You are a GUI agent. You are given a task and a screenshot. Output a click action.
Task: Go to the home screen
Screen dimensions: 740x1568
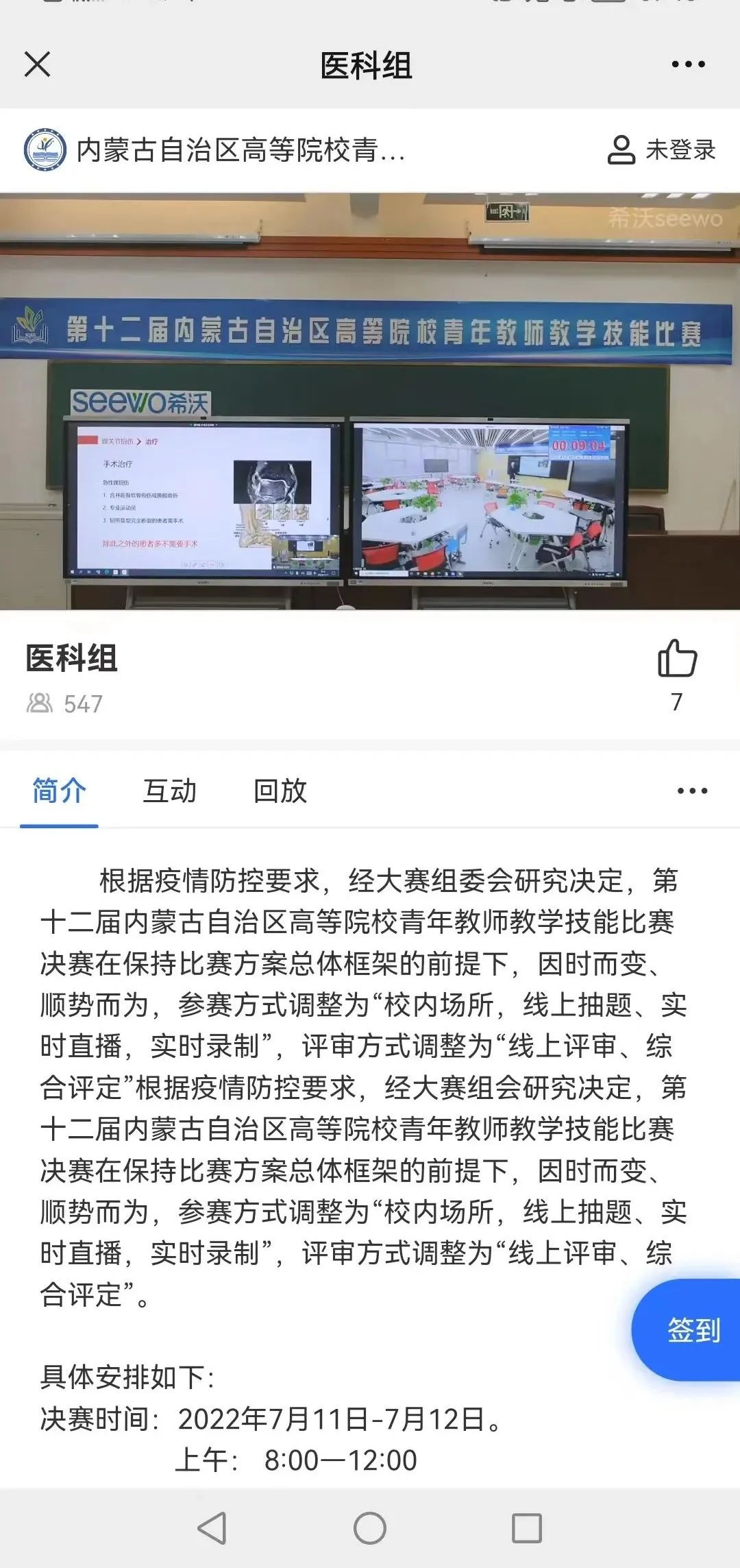(x=370, y=1528)
